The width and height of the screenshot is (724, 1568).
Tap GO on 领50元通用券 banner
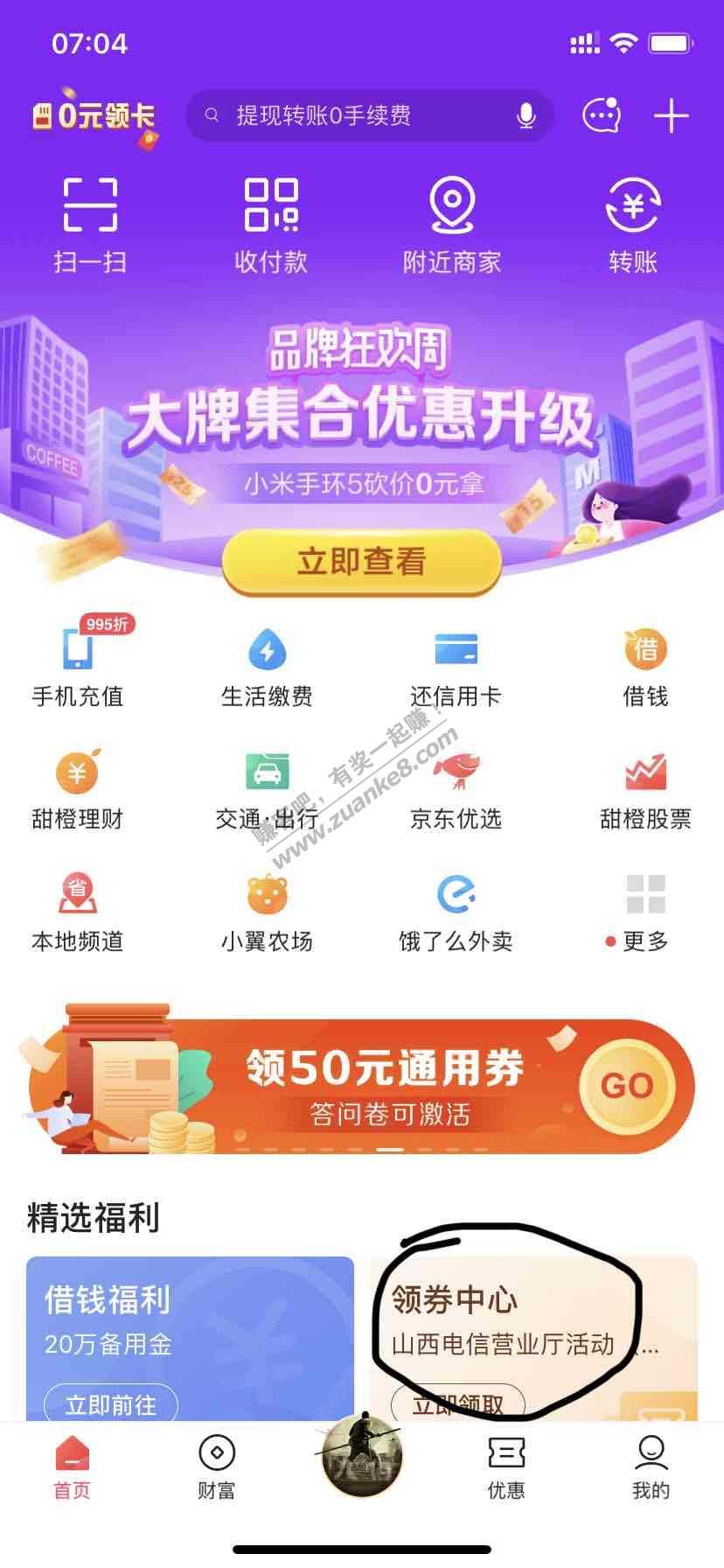627,1086
